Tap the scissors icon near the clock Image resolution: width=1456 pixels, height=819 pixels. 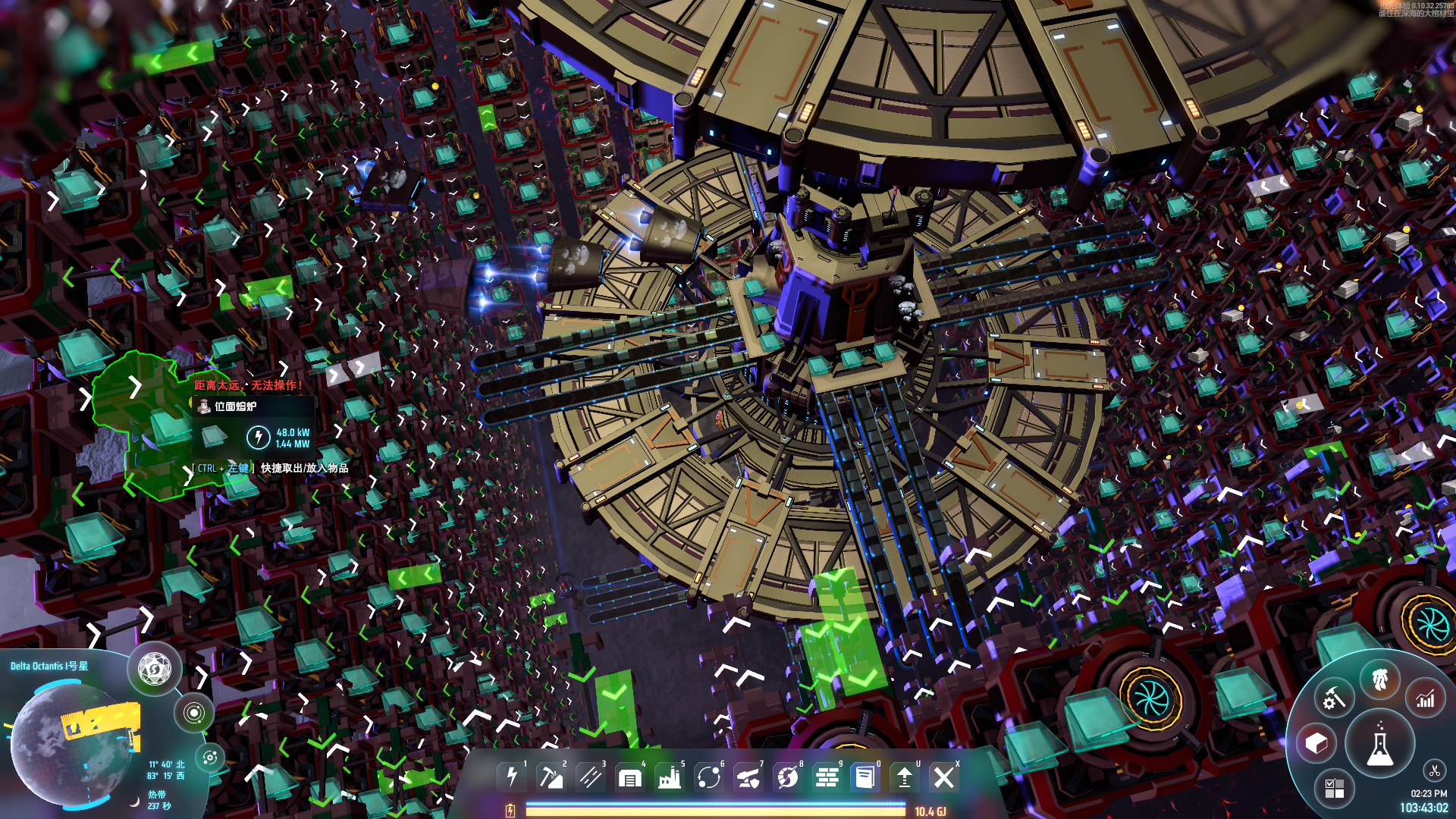coord(1434,771)
